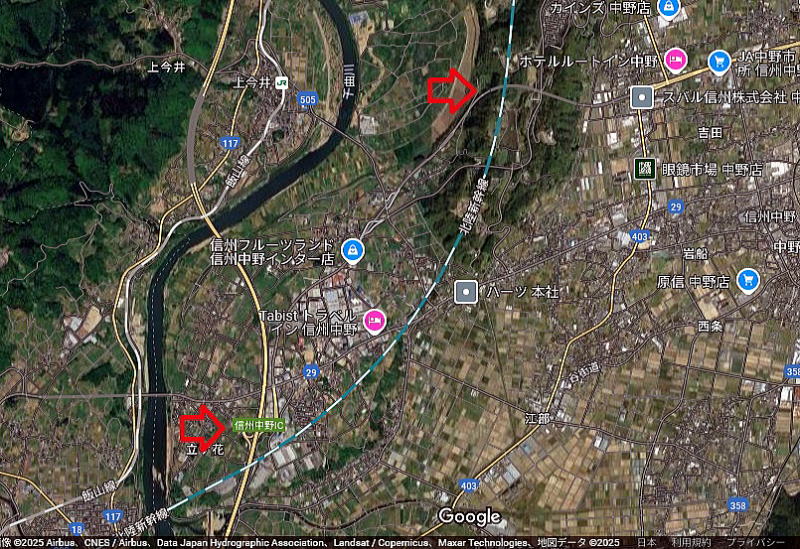This screenshot has width=800, height=549.
Task: Tap the 信州フルーツランド shopping pin
Action: pyautogui.click(x=352, y=249)
